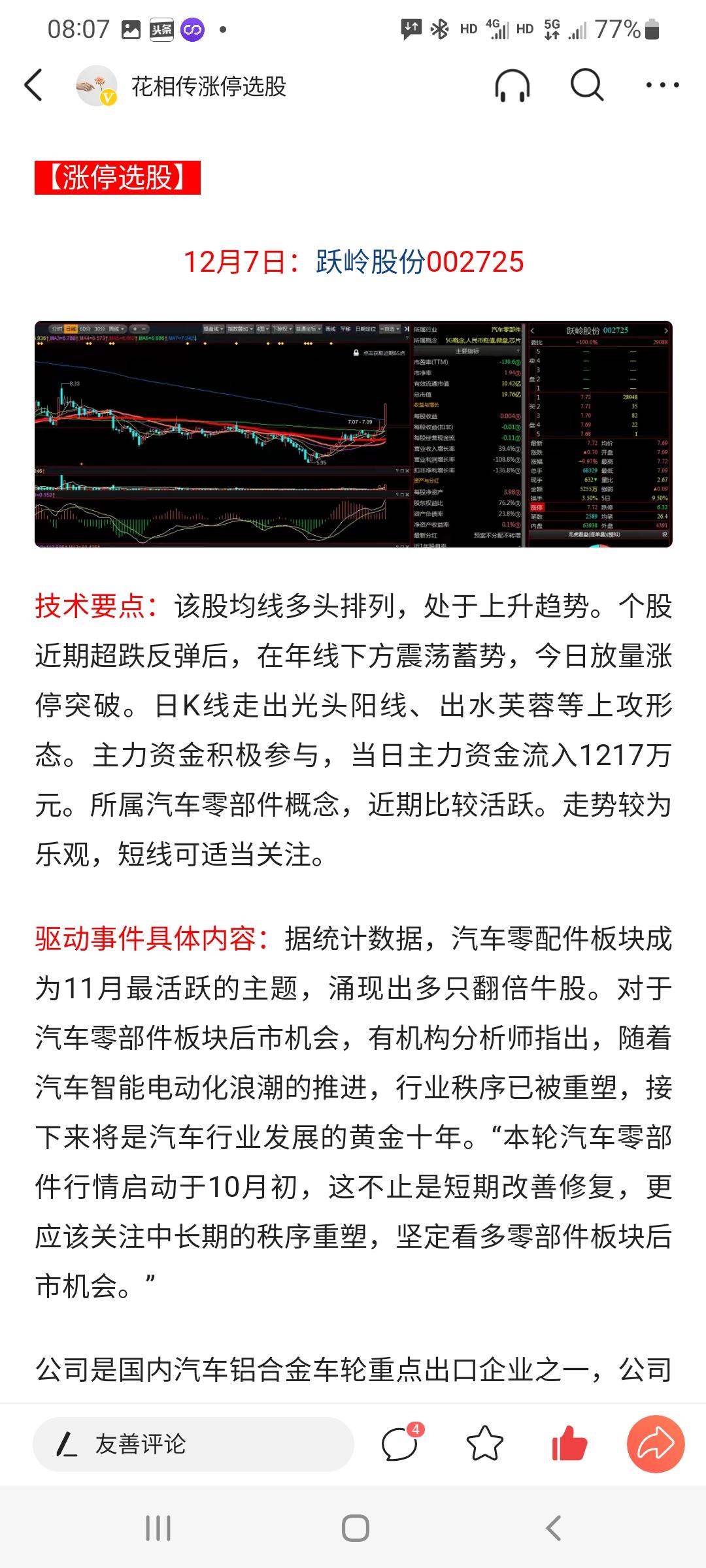Open the 自选 dropdown in the chart toolbar
Image resolution: width=706 pixels, height=1568 pixels.
click(392, 329)
